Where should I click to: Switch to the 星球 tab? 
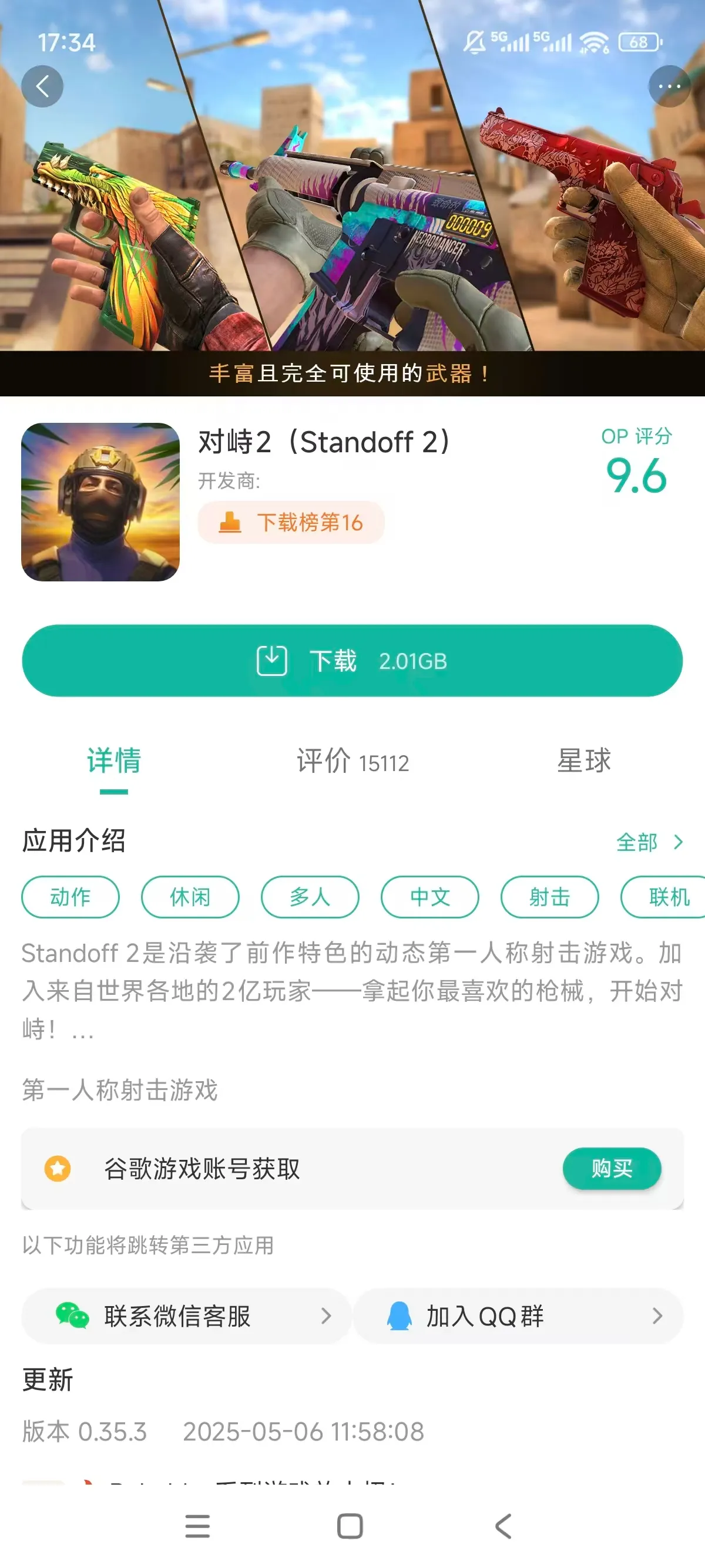coord(583,762)
